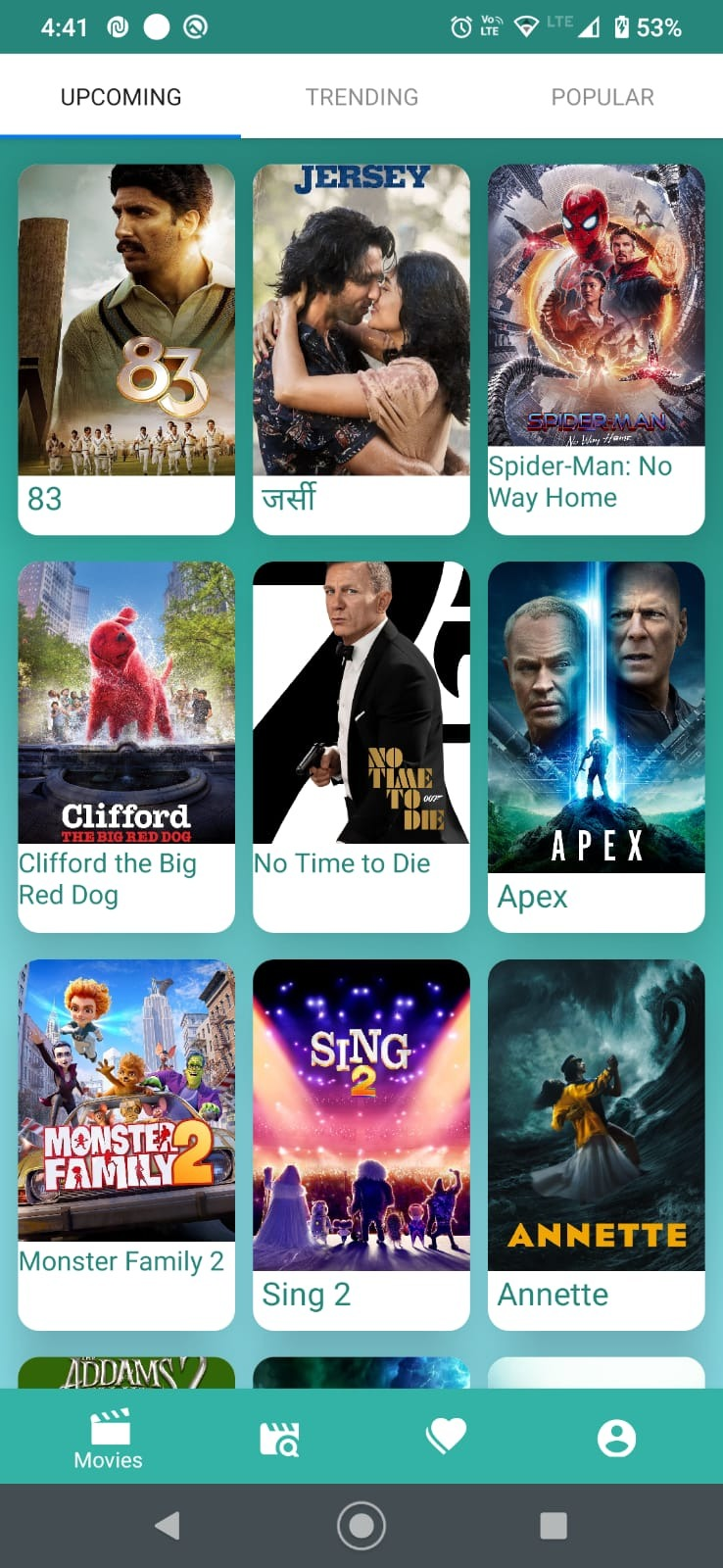Open the movie search tab
The height and width of the screenshot is (1568, 723).
tap(279, 1439)
